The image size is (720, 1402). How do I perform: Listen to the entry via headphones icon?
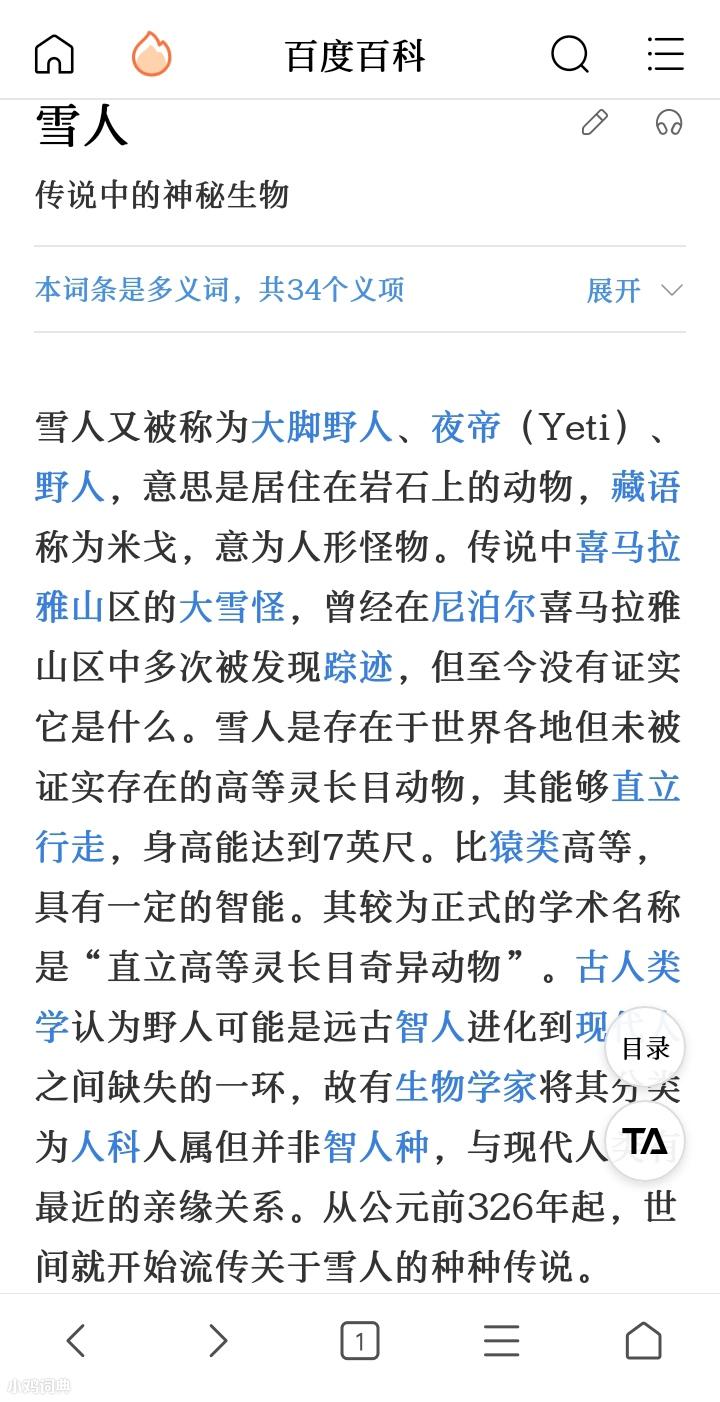coord(669,123)
